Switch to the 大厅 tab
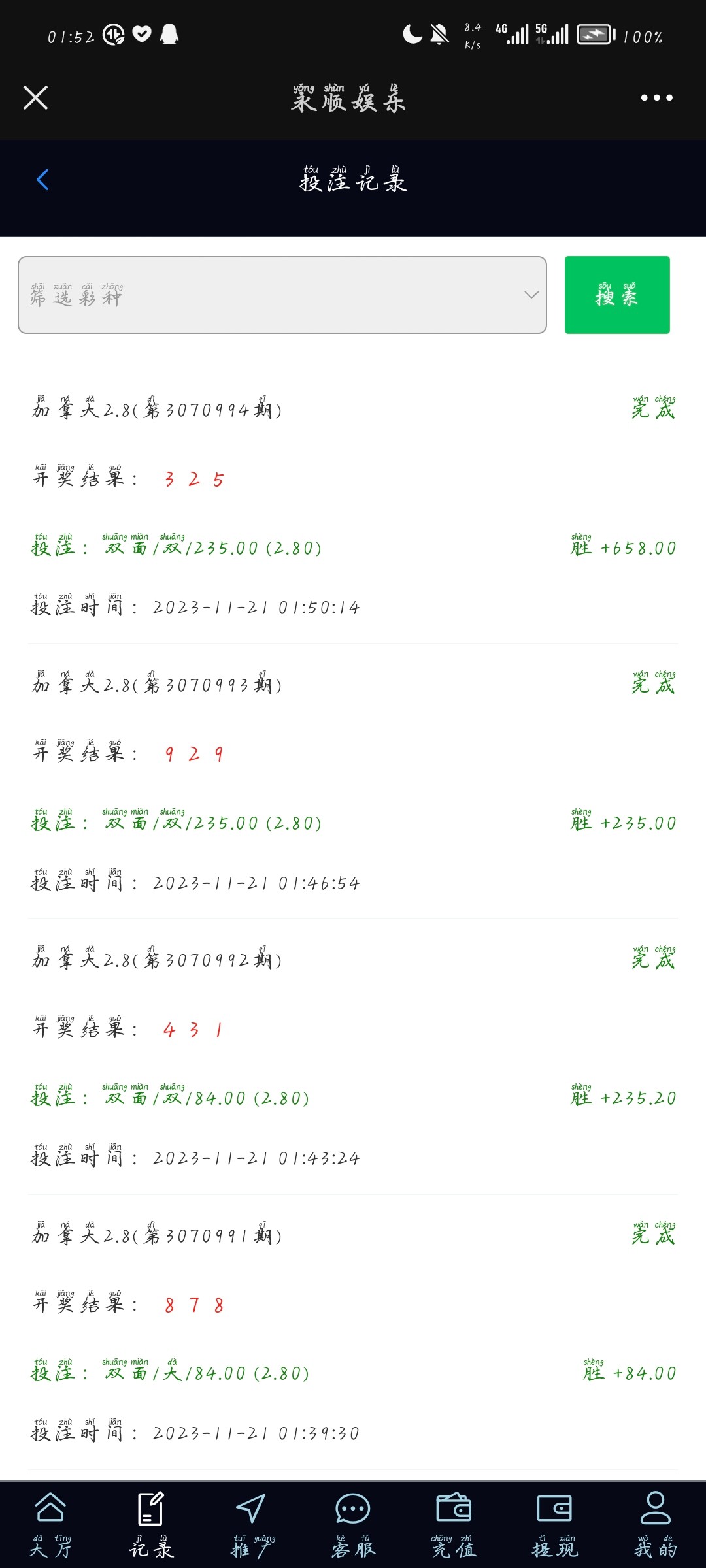 pos(50,1525)
